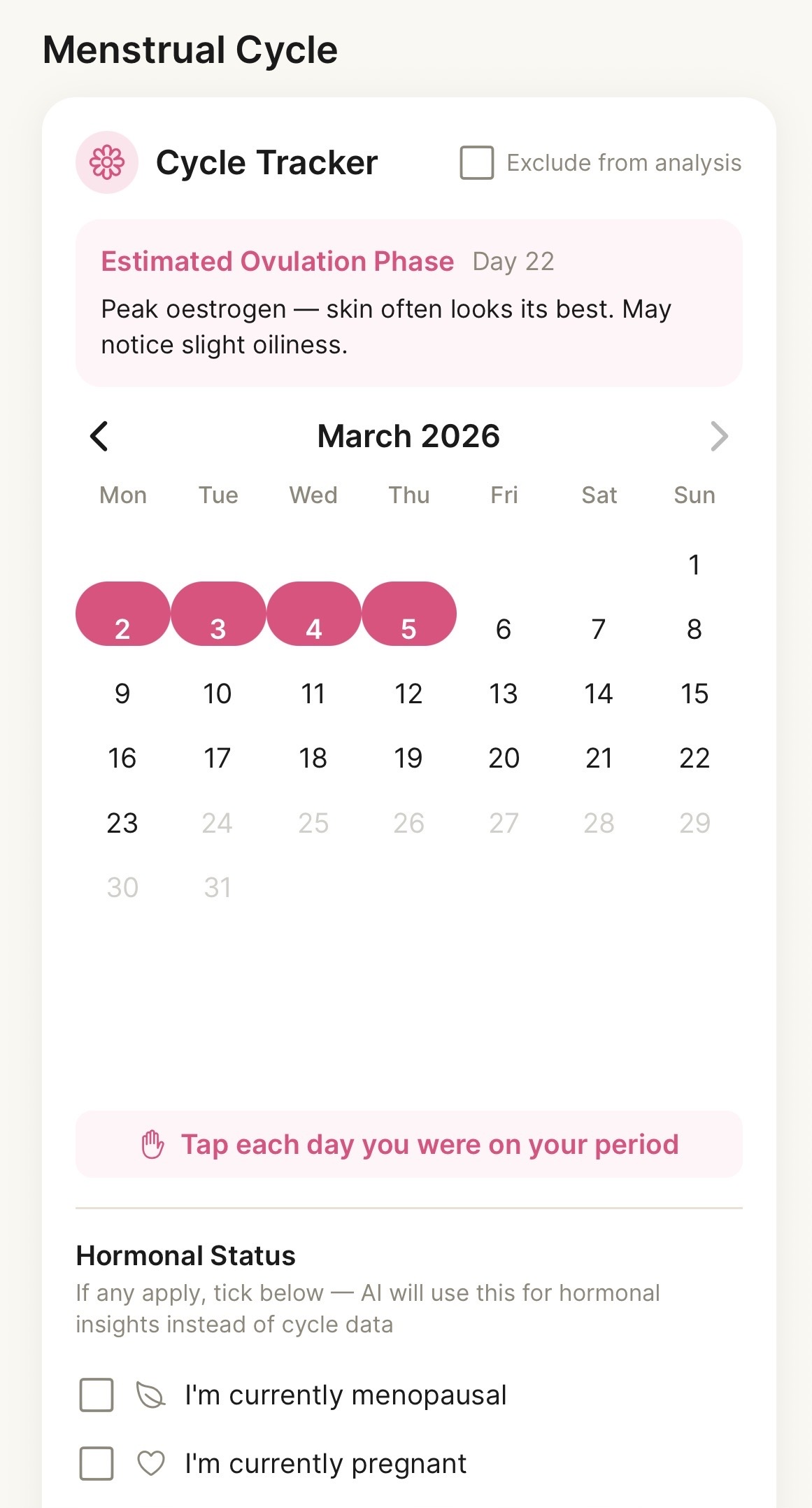Screen dimensions: 812x1508
Task: Go to the previous month via left chevron
Action: tap(99, 436)
